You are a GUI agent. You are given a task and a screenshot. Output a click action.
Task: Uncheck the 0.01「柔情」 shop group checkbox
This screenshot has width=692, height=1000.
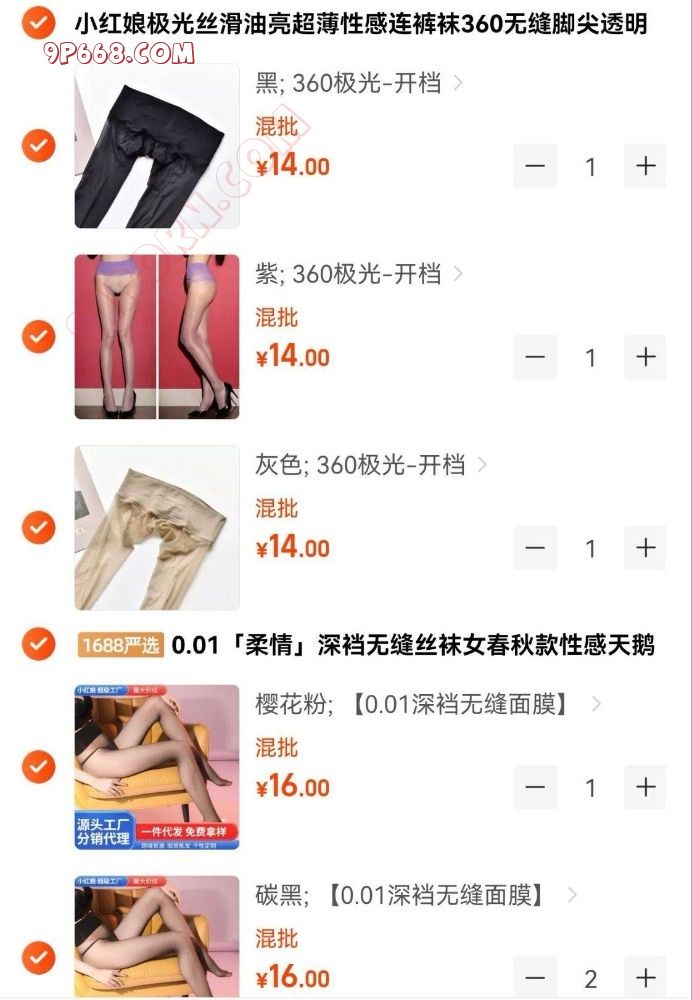(x=38, y=644)
